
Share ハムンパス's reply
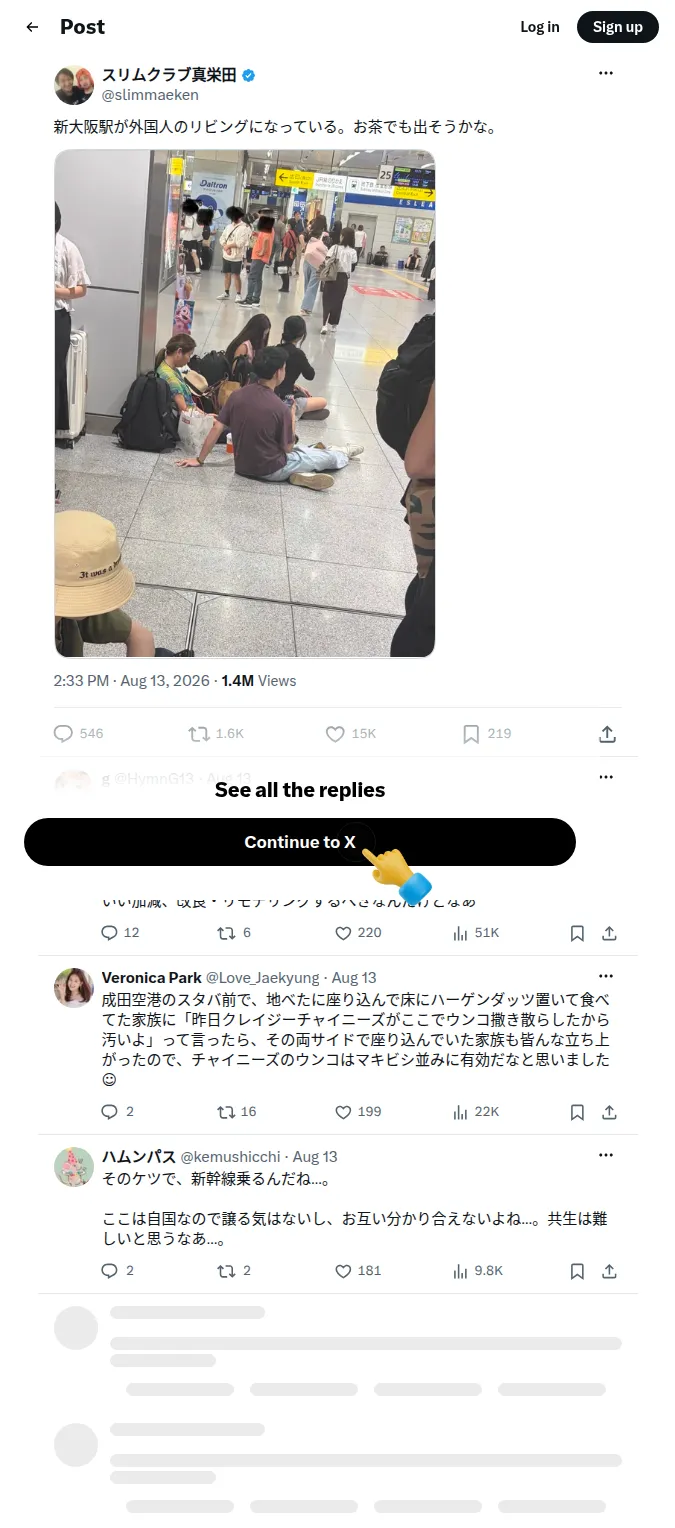pos(609,1271)
